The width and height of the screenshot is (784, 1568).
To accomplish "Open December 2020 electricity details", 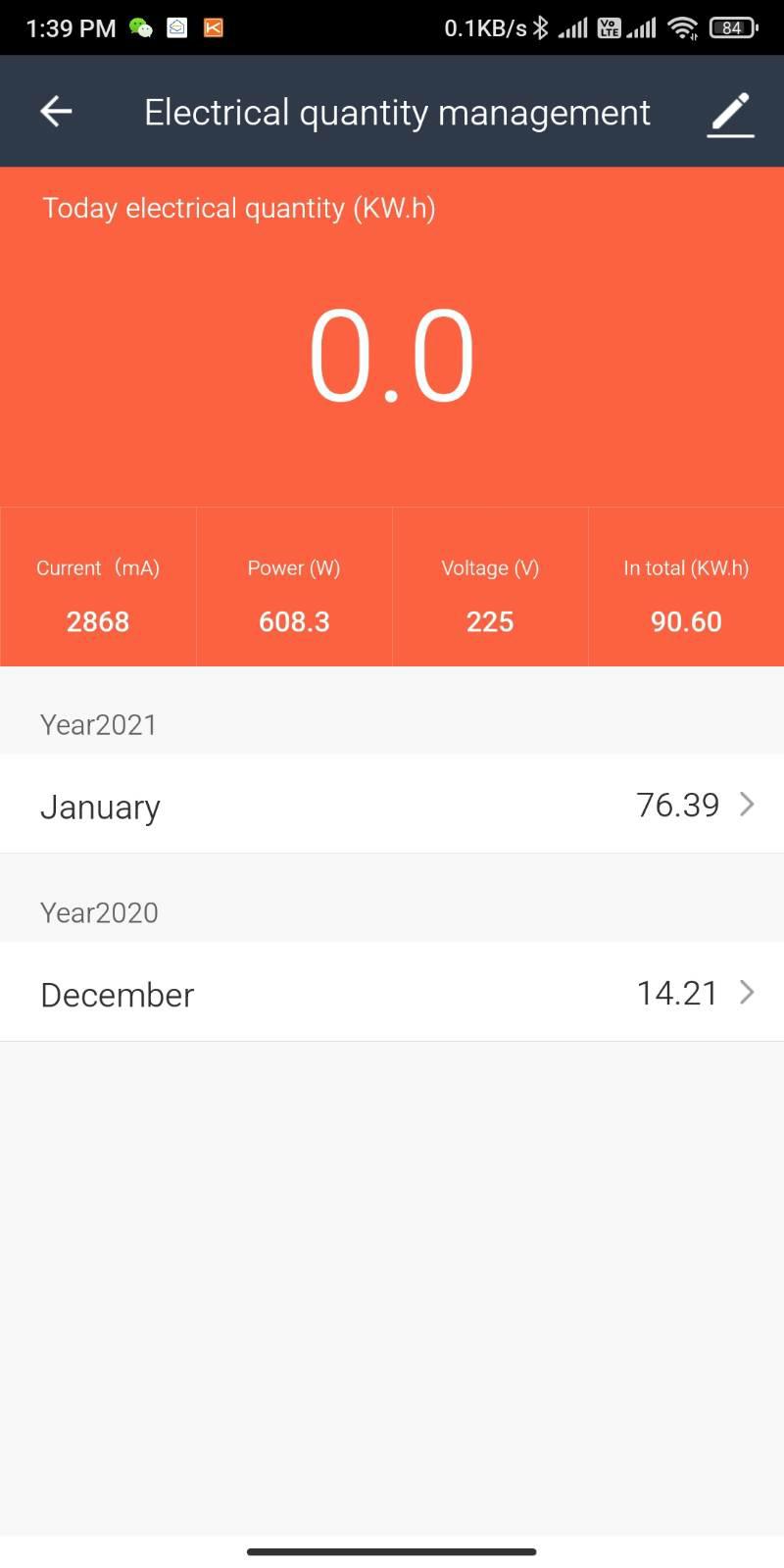I will pyautogui.click(x=392, y=992).
